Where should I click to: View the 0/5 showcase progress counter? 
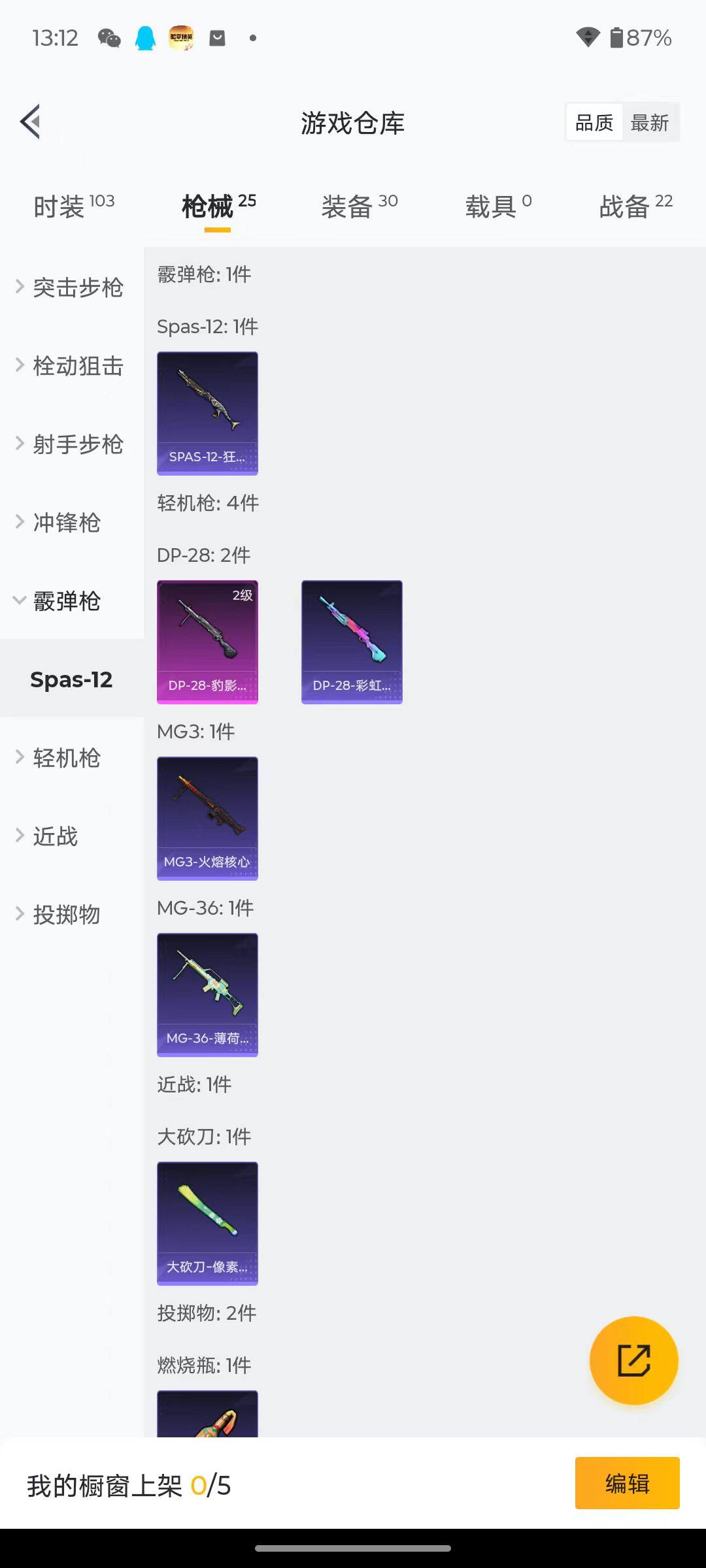[x=213, y=1484]
